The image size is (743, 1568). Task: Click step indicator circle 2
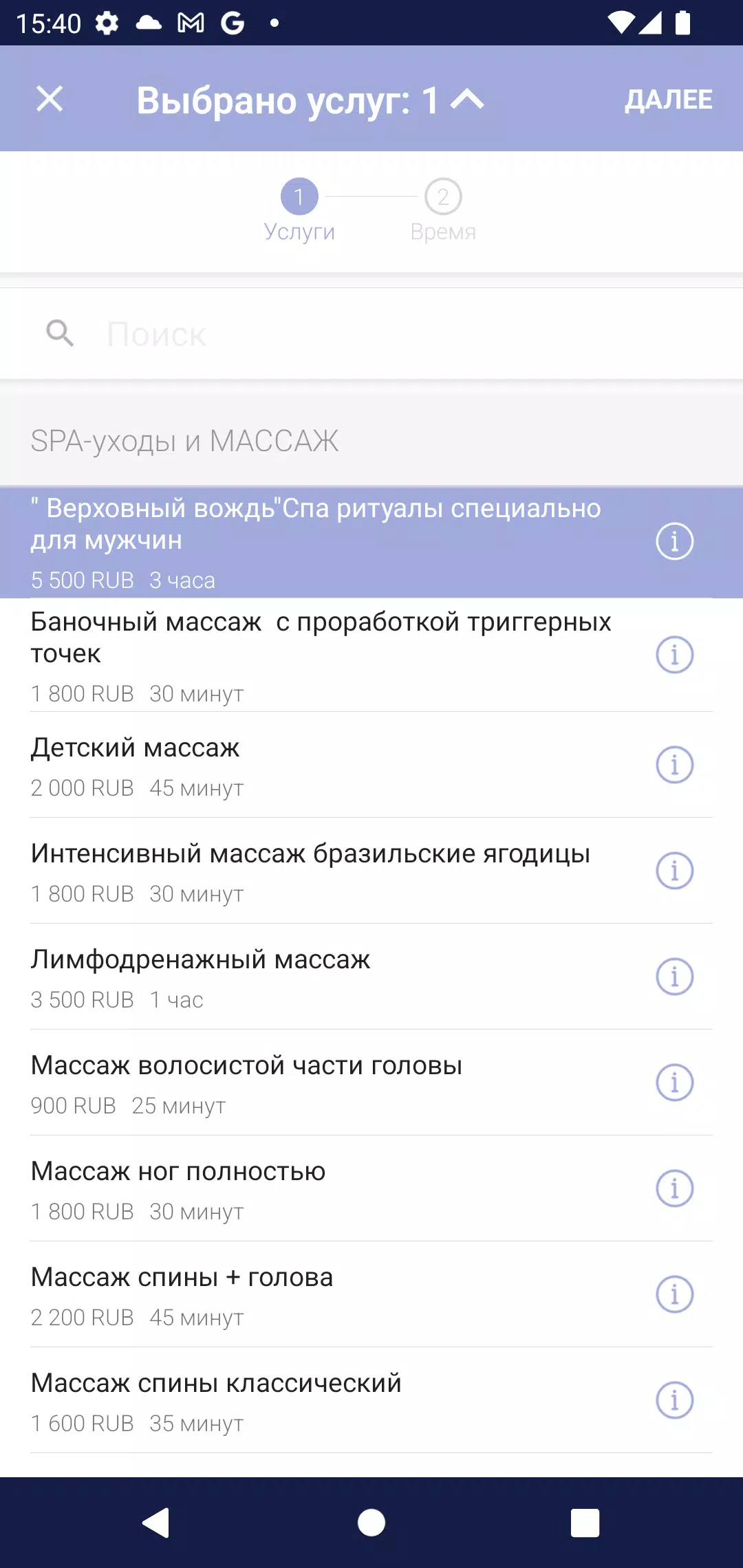443,197
